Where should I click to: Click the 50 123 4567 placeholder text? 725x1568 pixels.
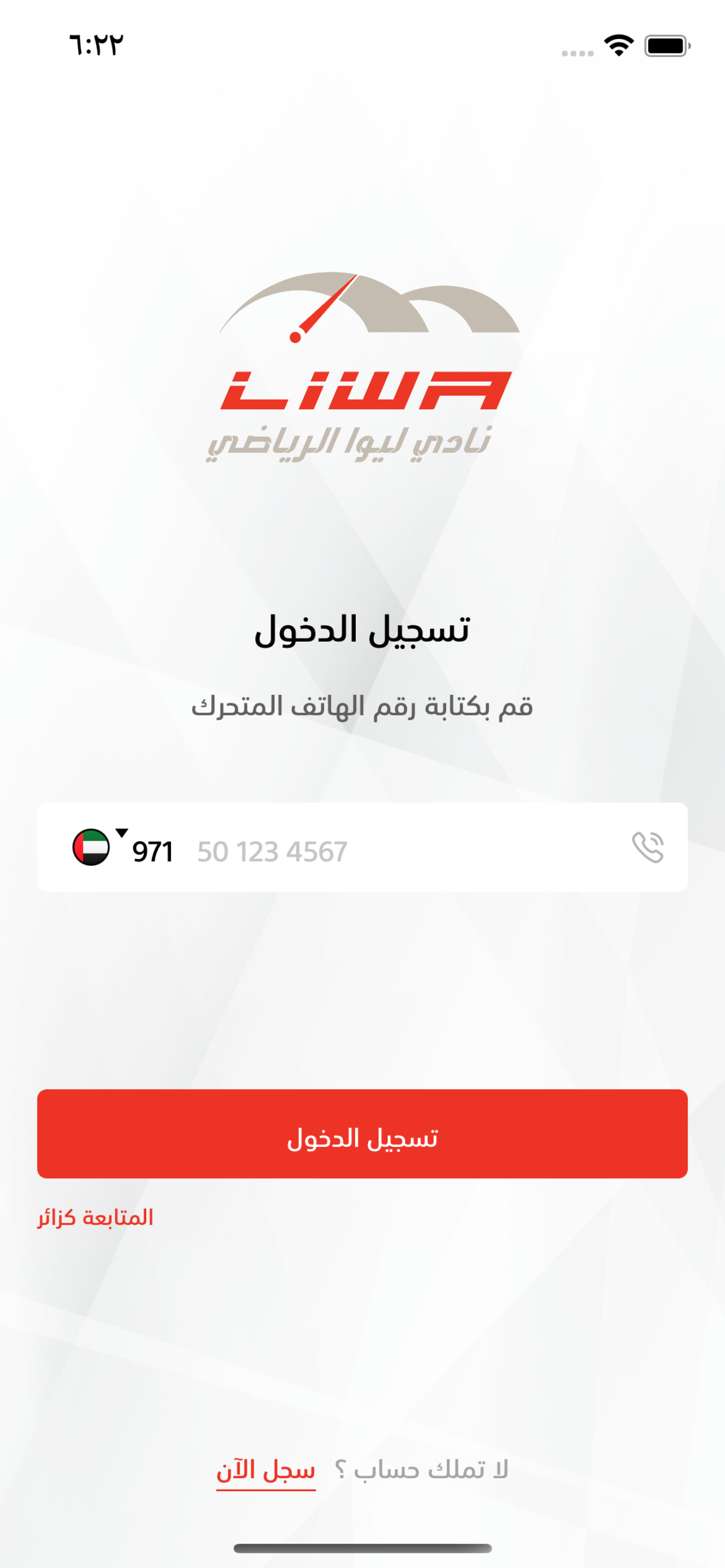tap(271, 852)
